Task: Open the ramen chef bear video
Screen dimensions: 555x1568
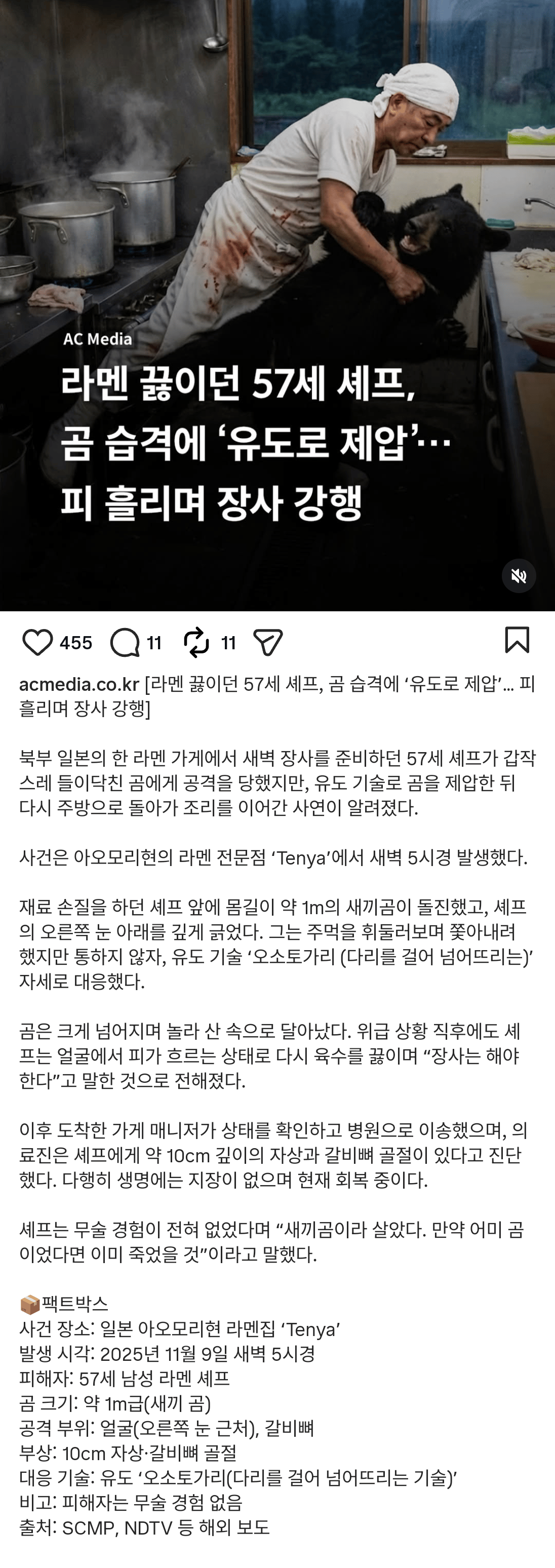Action: (x=277, y=274)
